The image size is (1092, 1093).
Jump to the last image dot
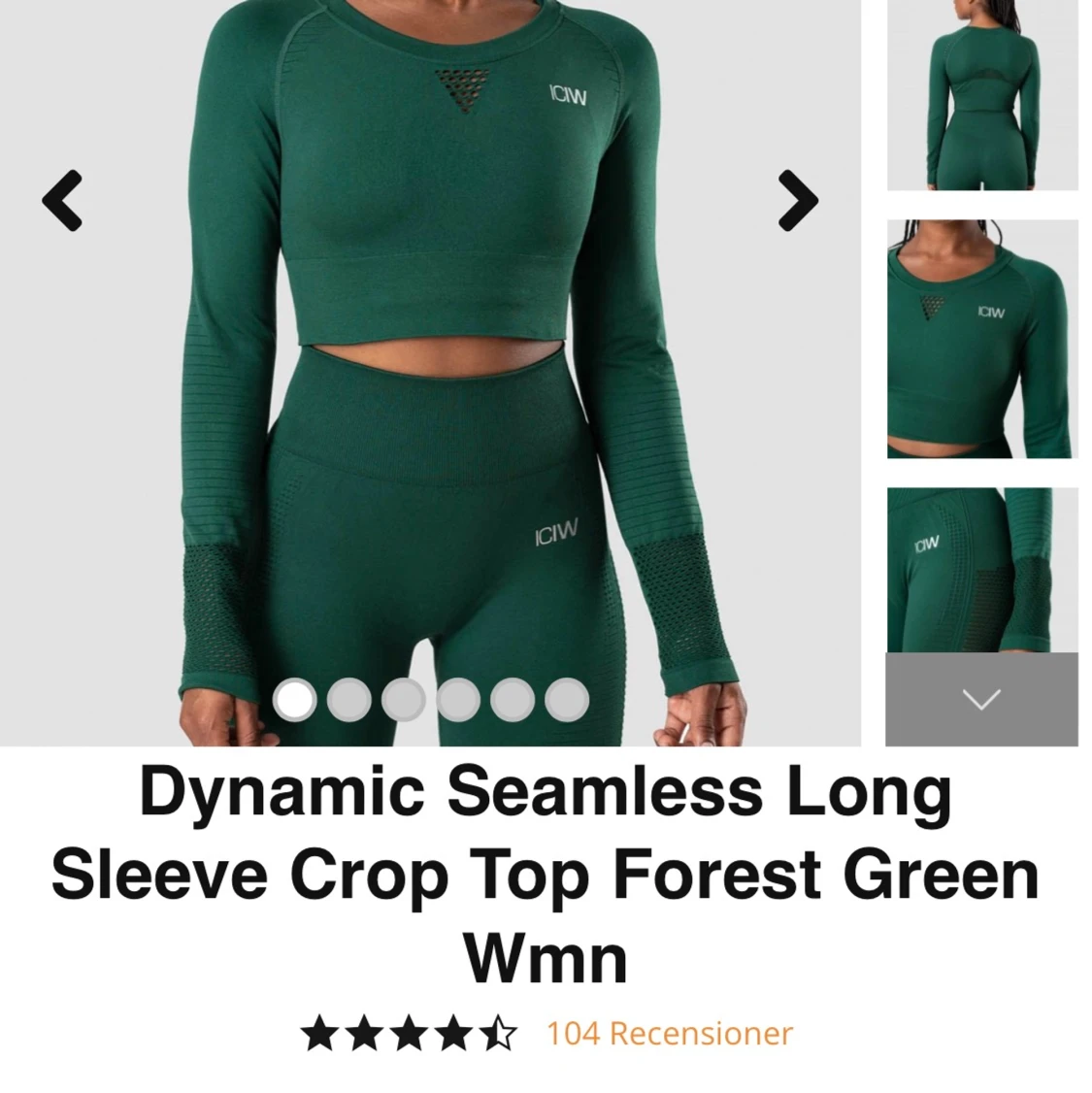(x=567, y=699)
